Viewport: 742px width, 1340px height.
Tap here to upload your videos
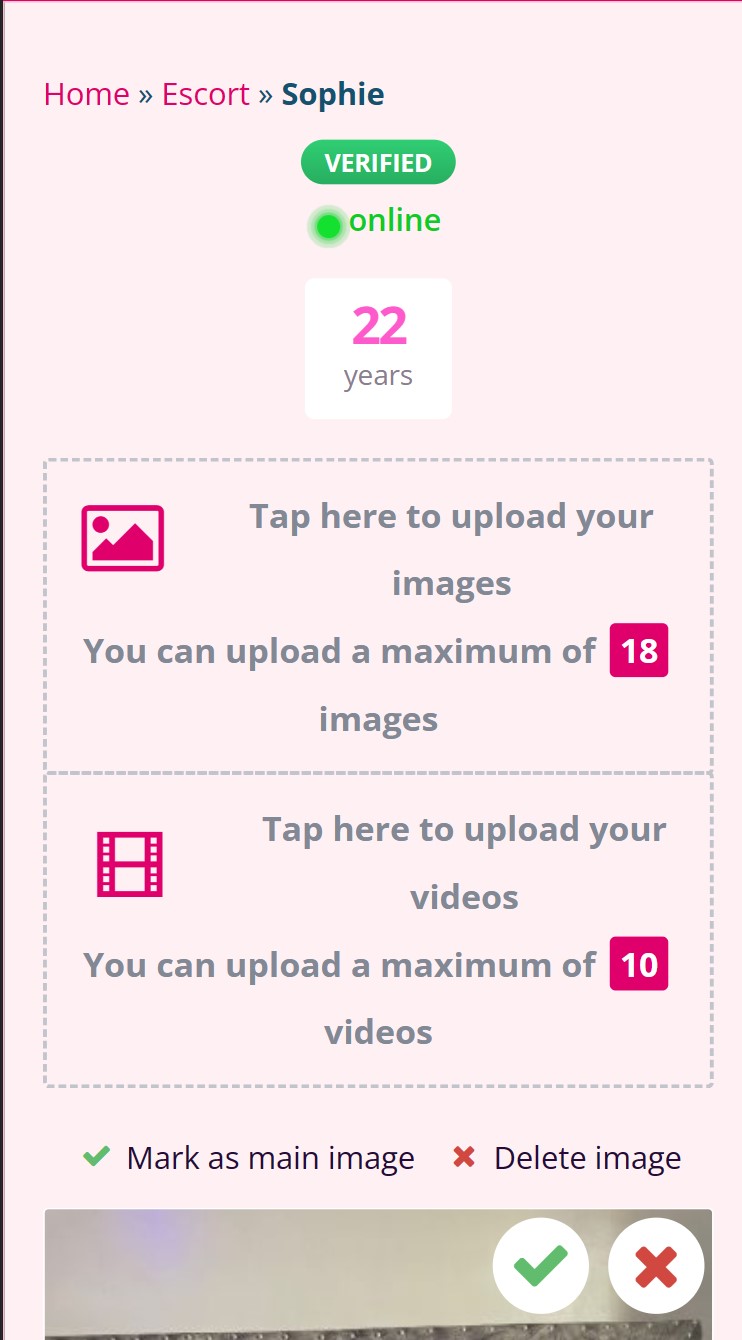tap(378, 929)
